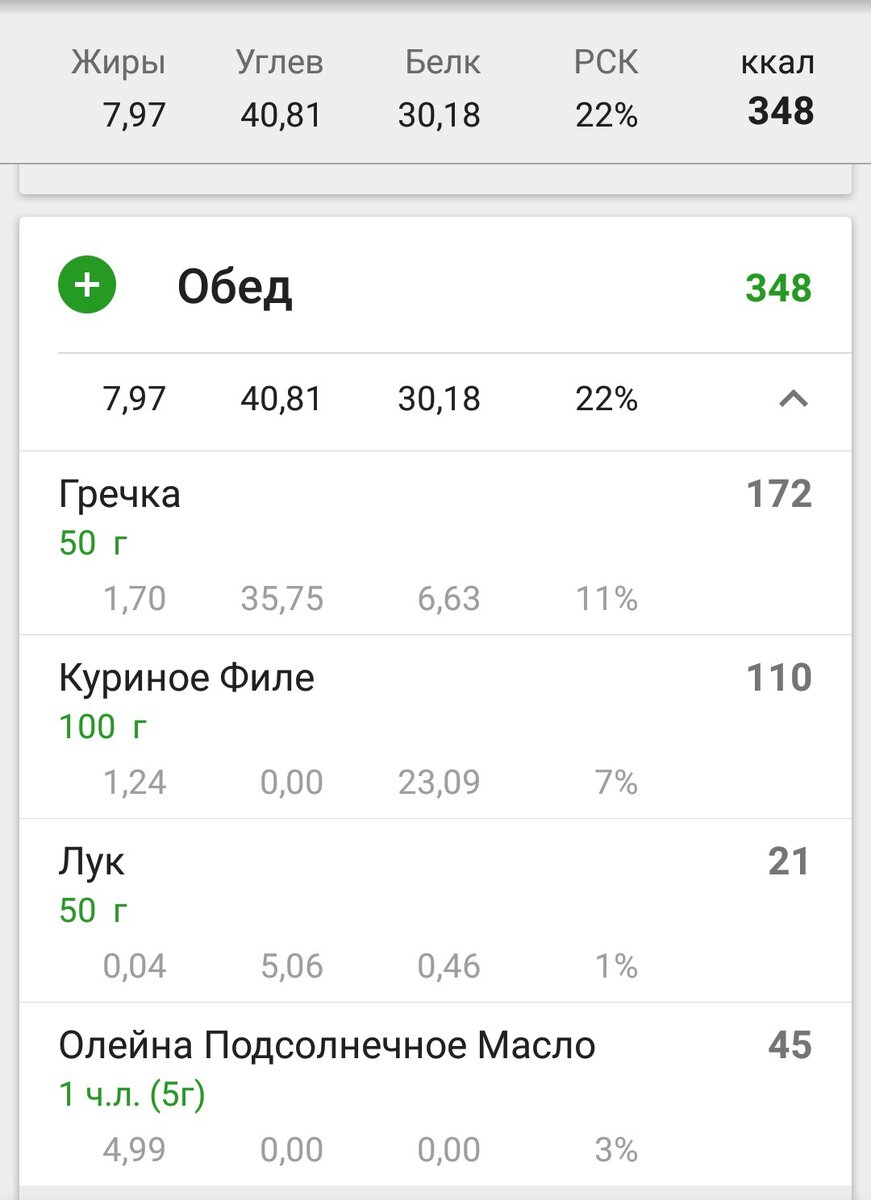
Task: Click the Белк nutrient header
Action: [441, 62]
